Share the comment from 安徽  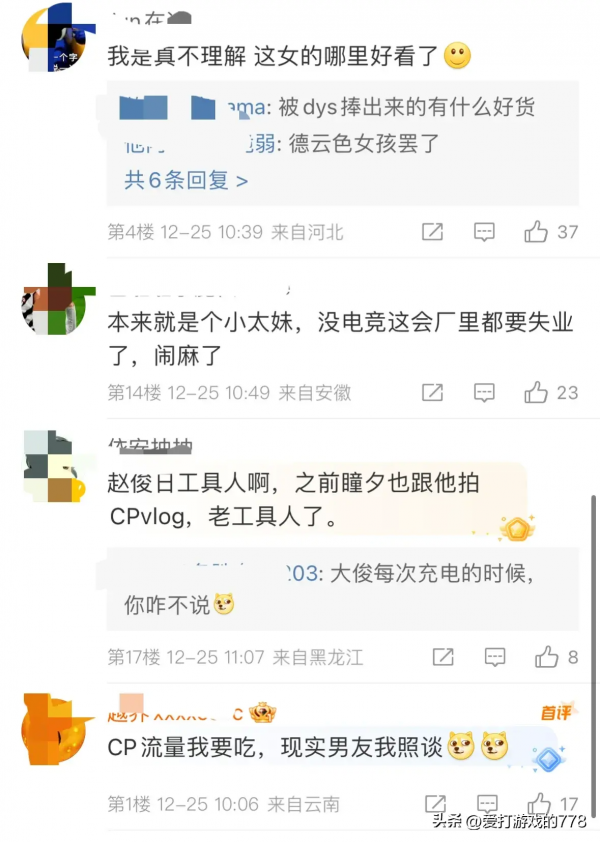432,392
